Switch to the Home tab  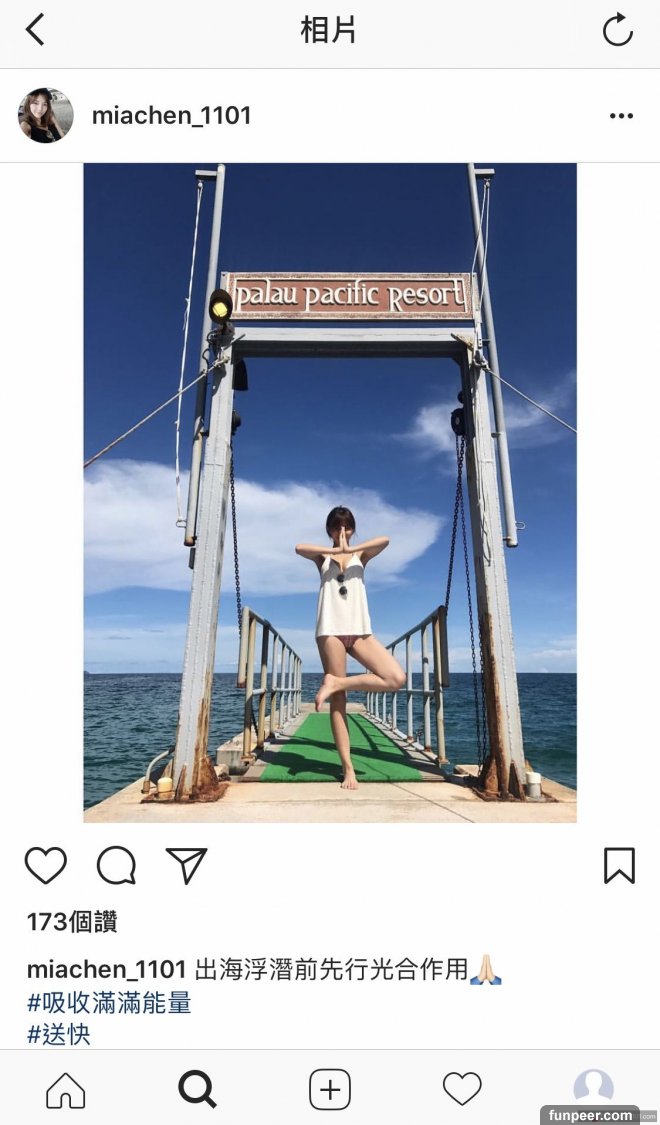pyautogui.click(x=66, y=1090)
